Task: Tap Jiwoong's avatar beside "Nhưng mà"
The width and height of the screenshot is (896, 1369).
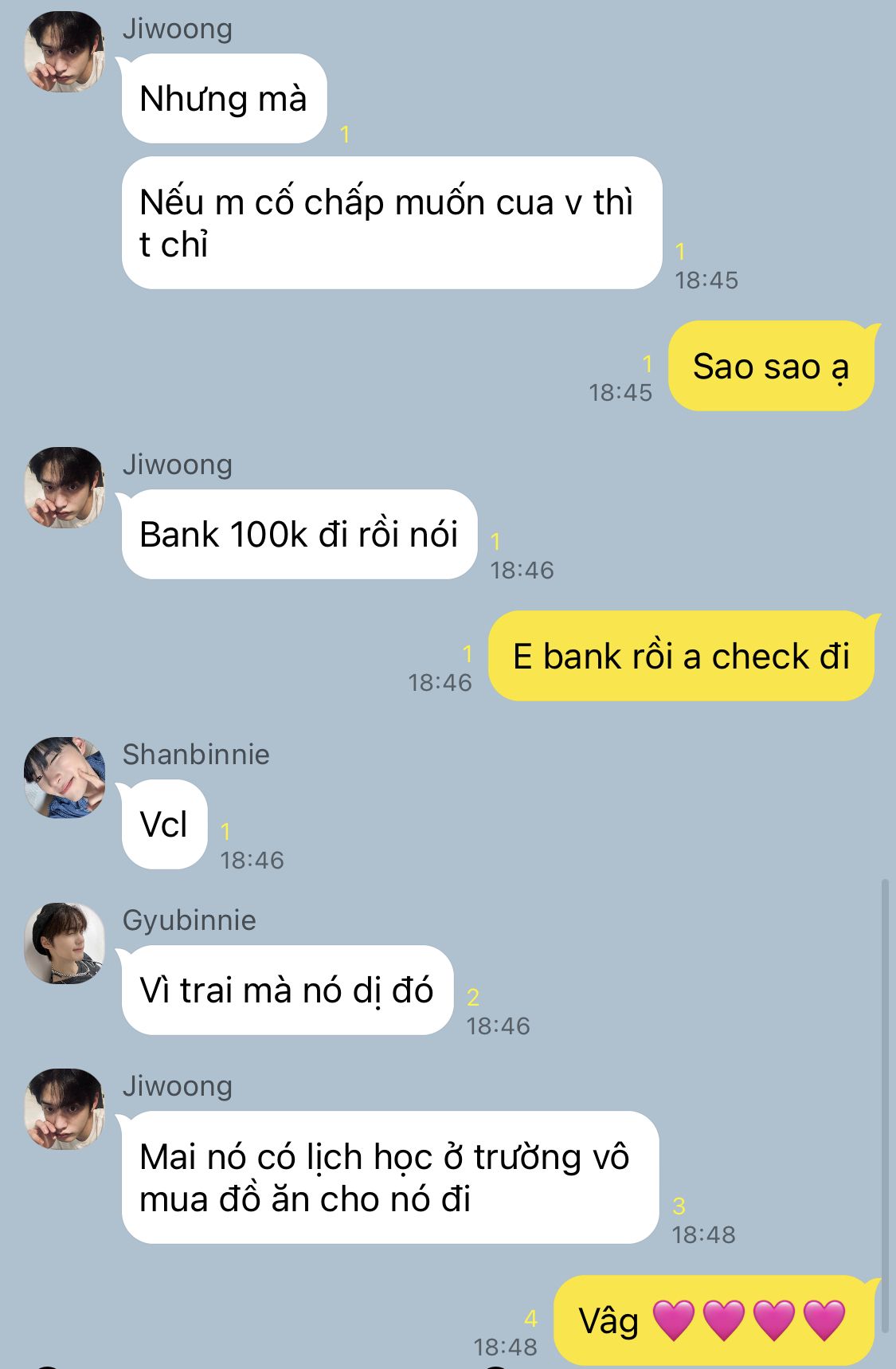Action: pos(65,52)
